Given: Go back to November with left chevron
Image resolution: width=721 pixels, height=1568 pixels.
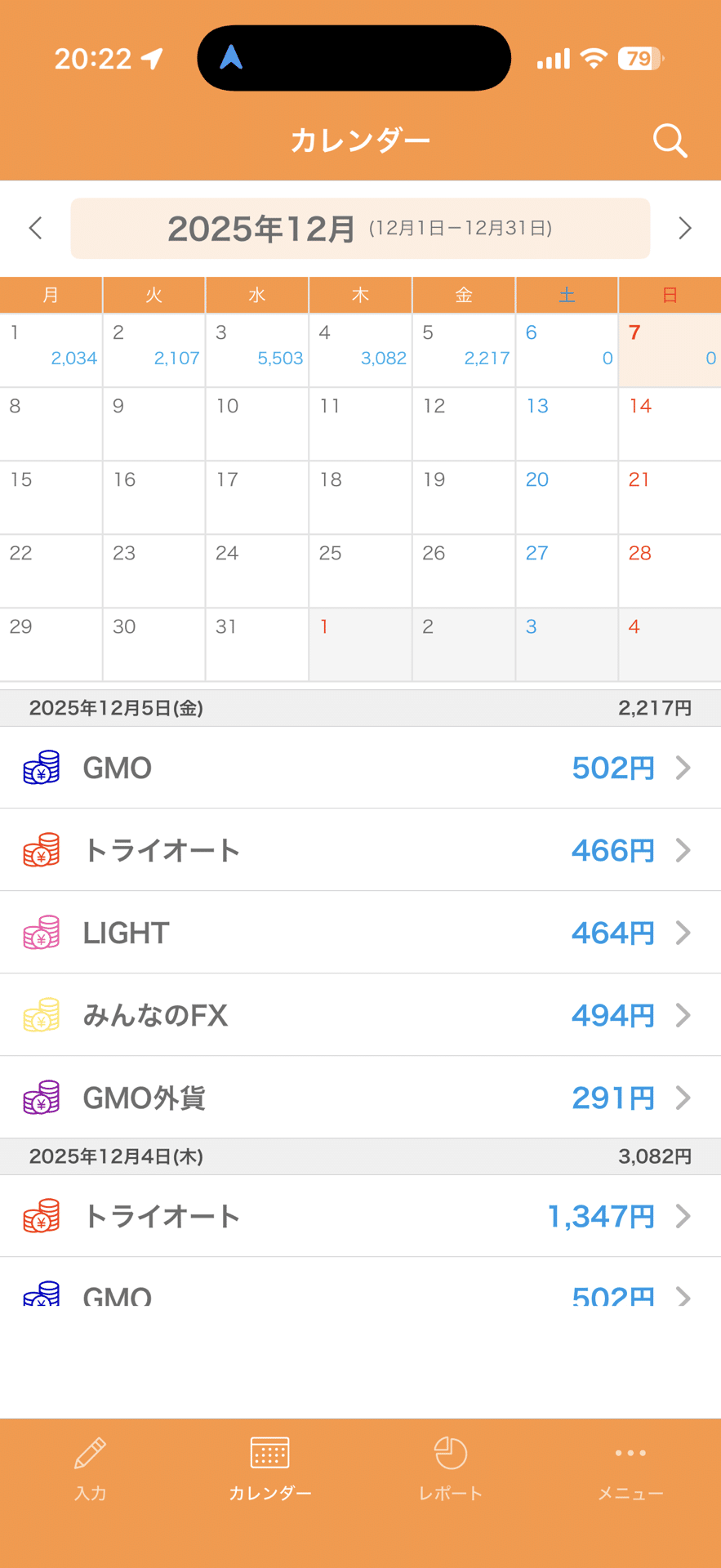Looking at the screenshot, I should click(36, 229).
